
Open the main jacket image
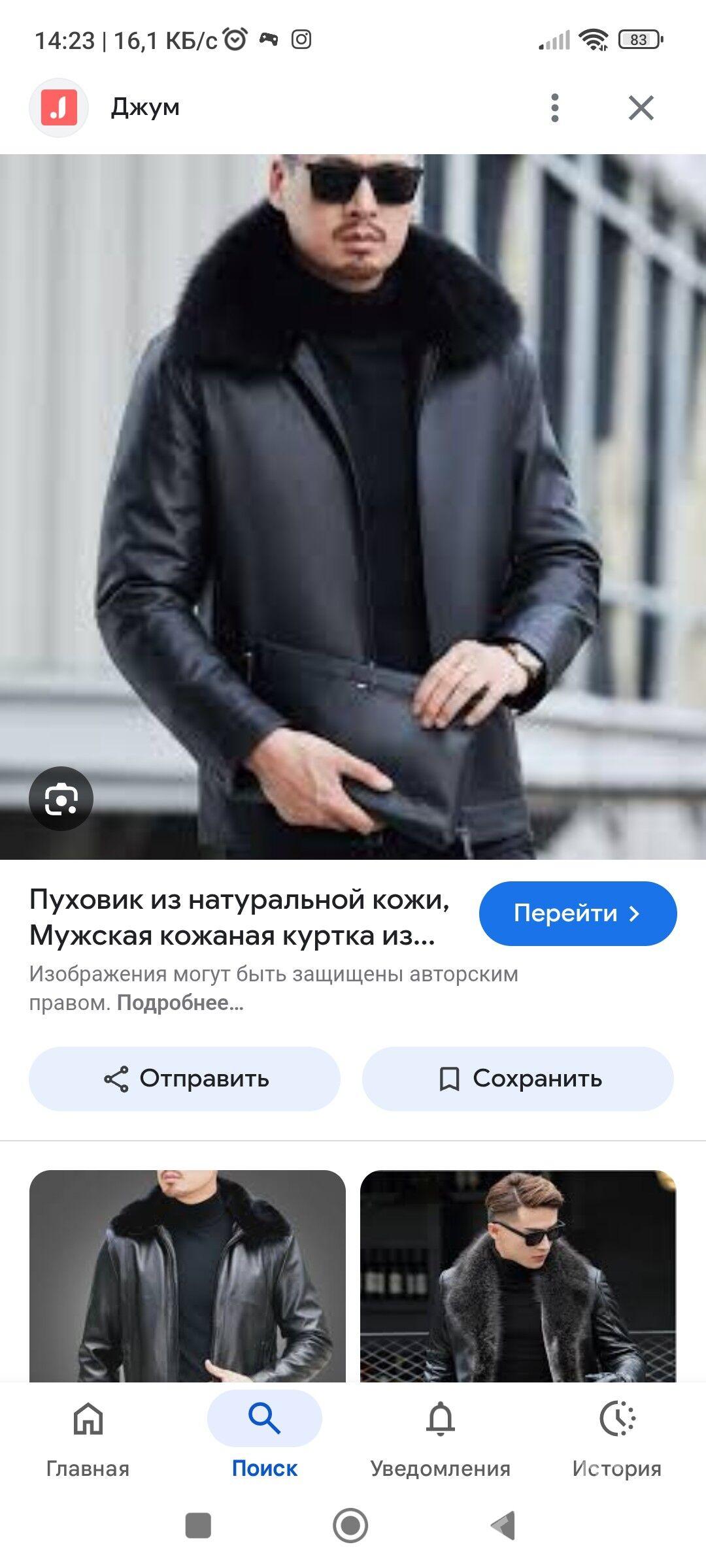pos(353,506)
